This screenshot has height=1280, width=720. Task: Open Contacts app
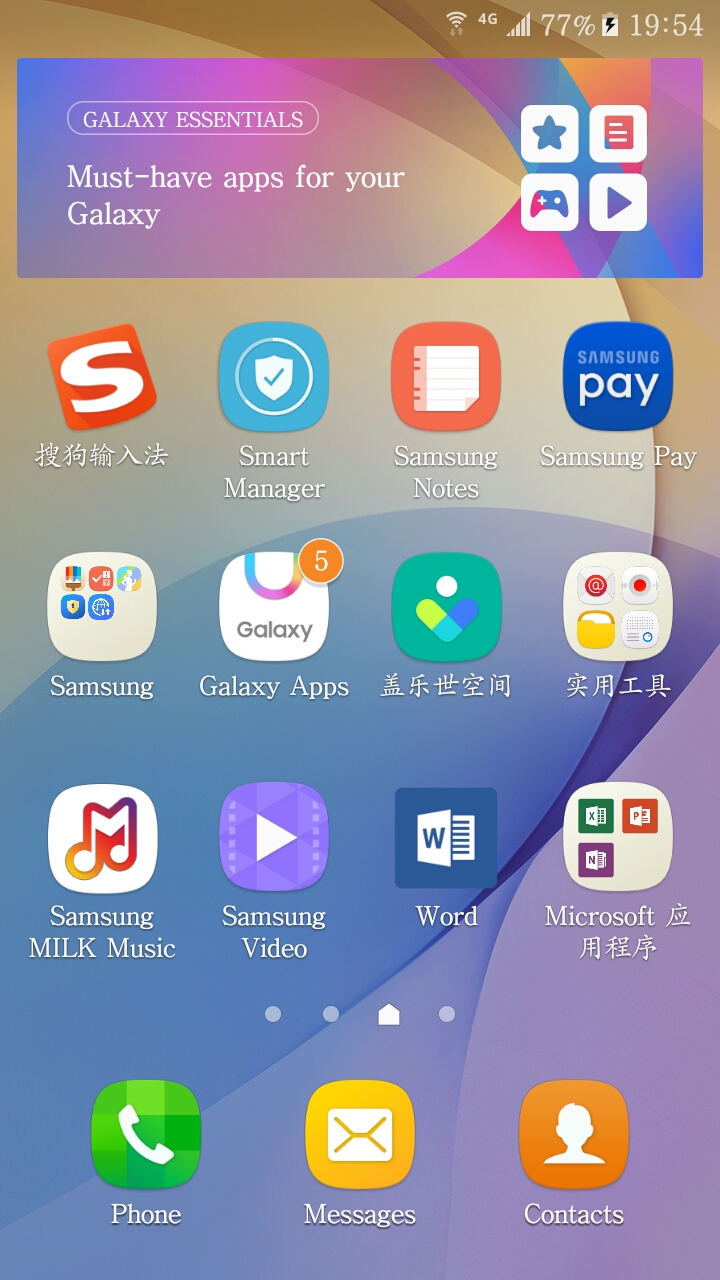pyautogui.click(x=574, y=1135)
